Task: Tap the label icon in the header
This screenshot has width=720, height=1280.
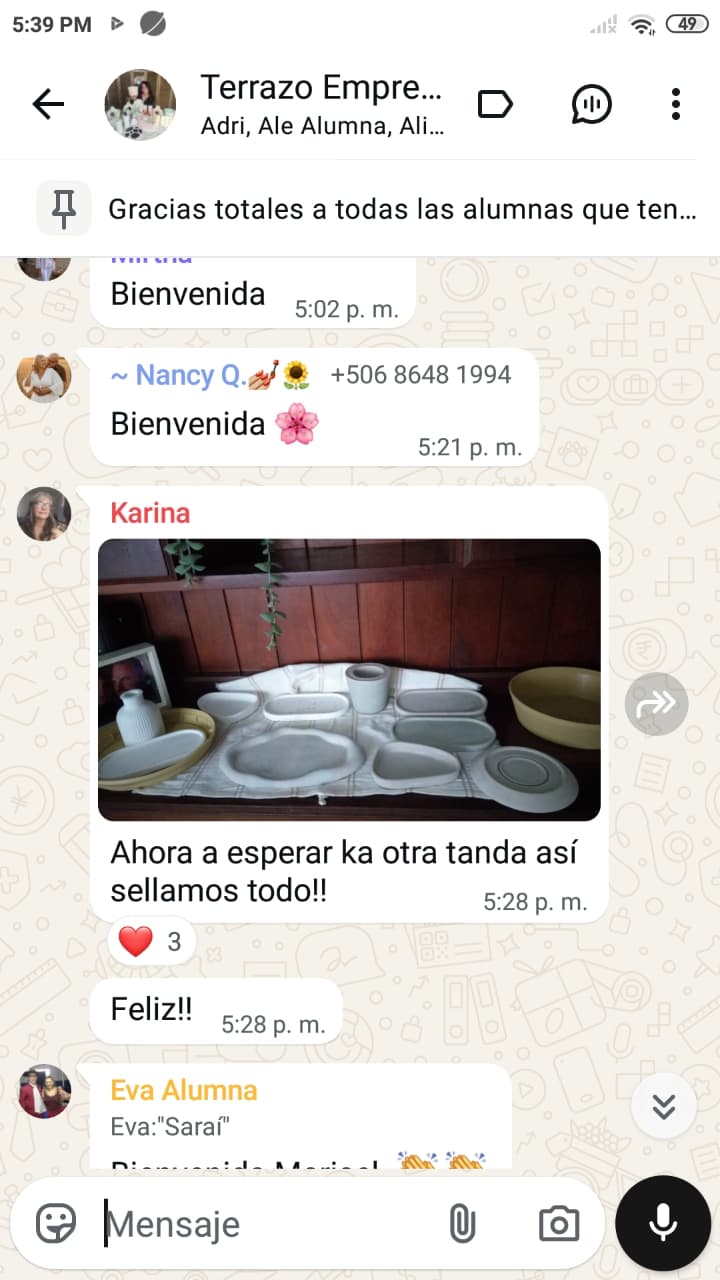Action: pos(495,104)
